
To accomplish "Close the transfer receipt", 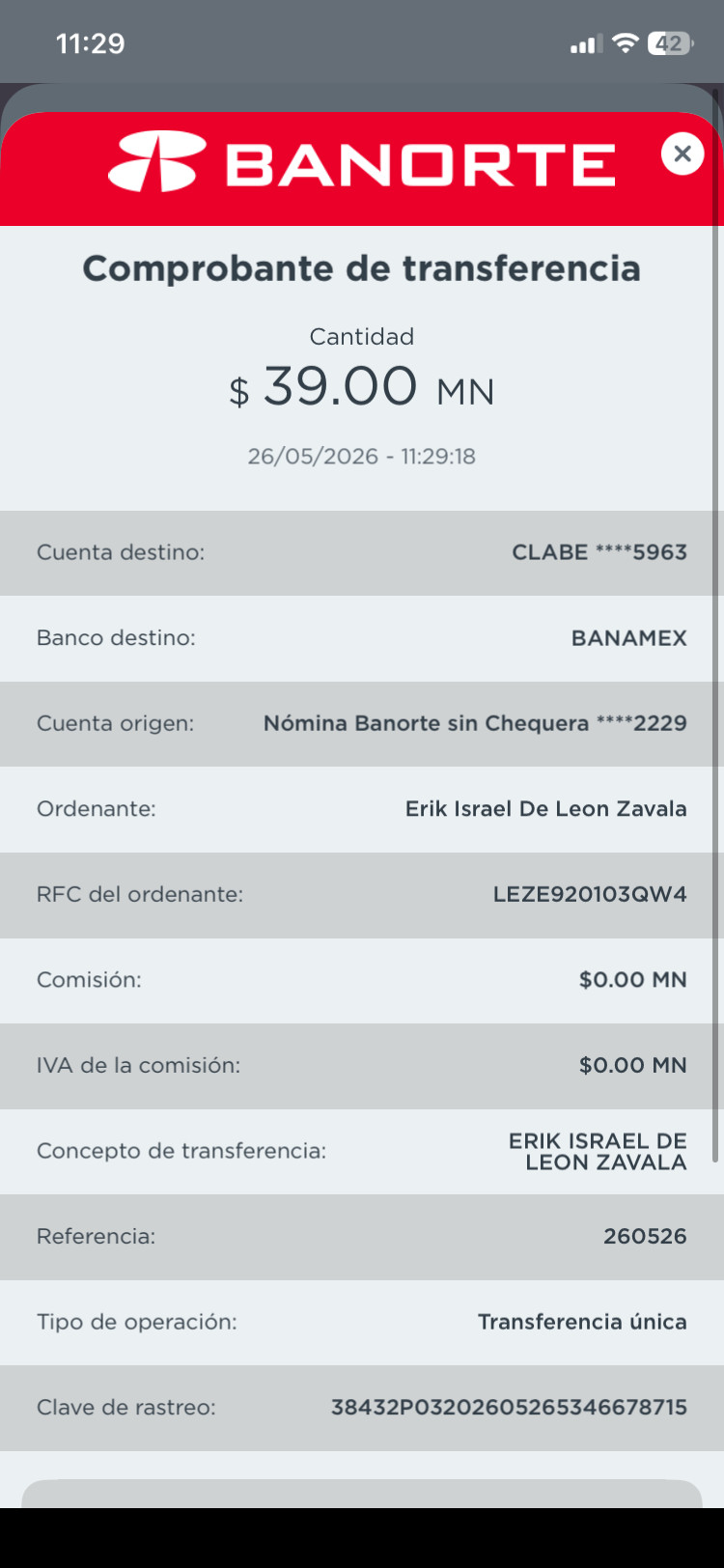I will tap(682, 154).
